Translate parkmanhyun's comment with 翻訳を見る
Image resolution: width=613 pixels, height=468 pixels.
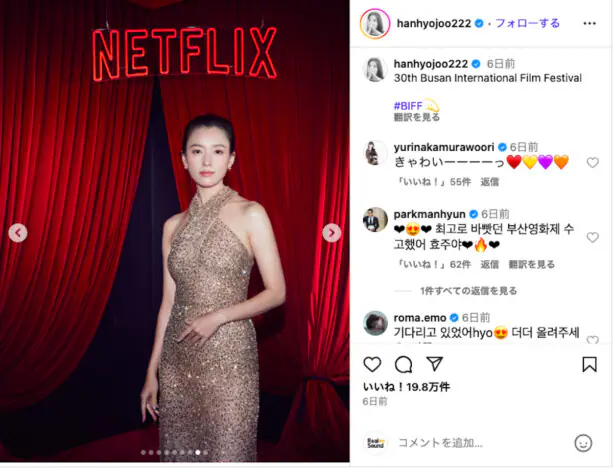[532, 264]
